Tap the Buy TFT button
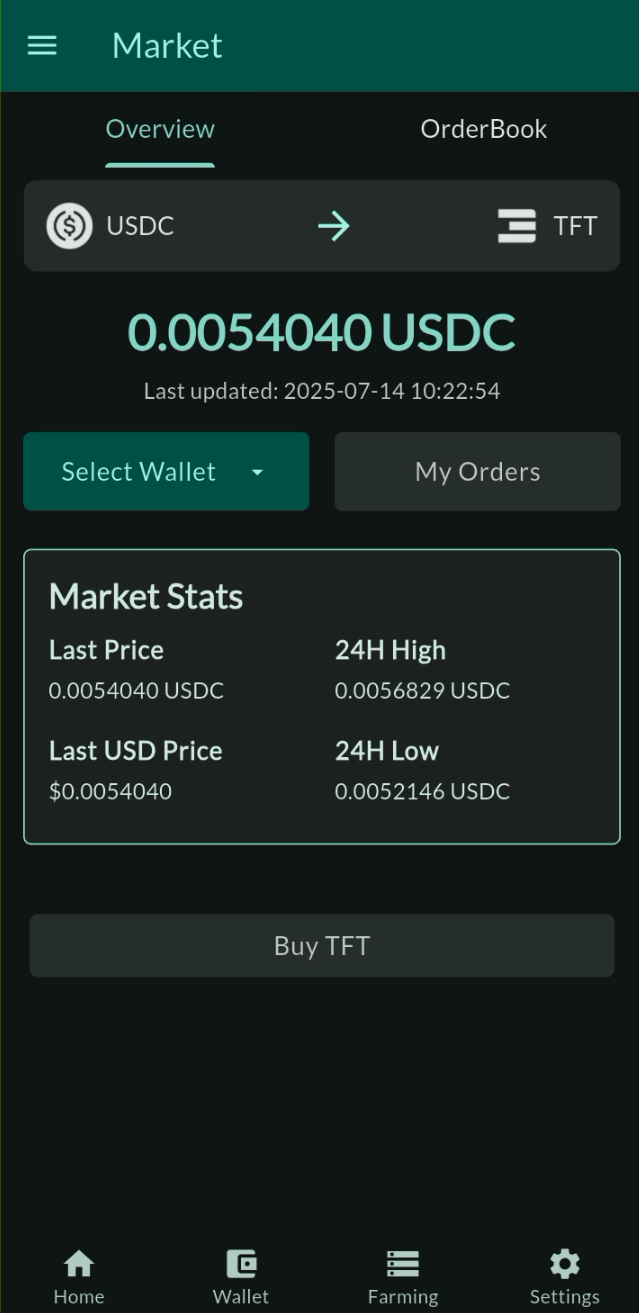639x1313 pixels. coord(321,946)
